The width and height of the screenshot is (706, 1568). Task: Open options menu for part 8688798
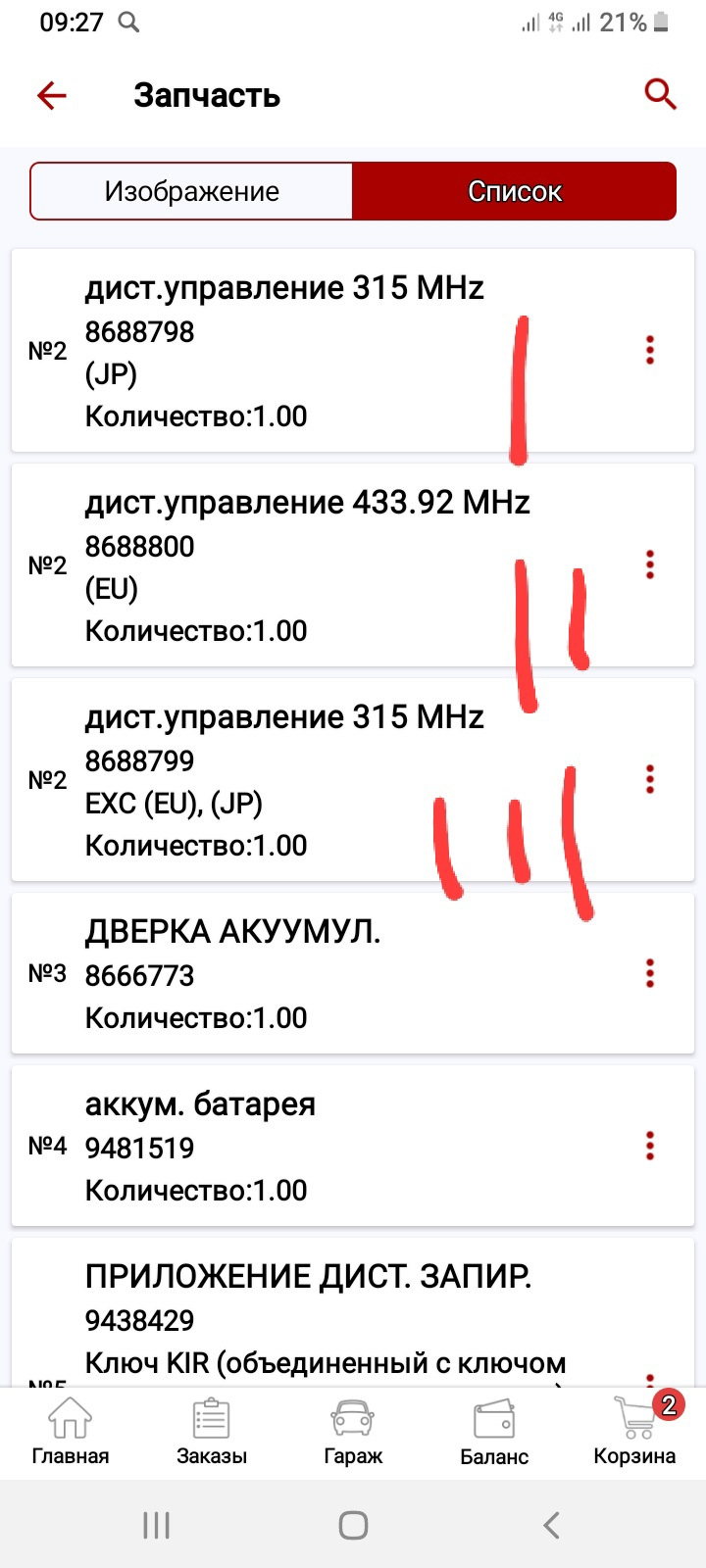(649, 350)
